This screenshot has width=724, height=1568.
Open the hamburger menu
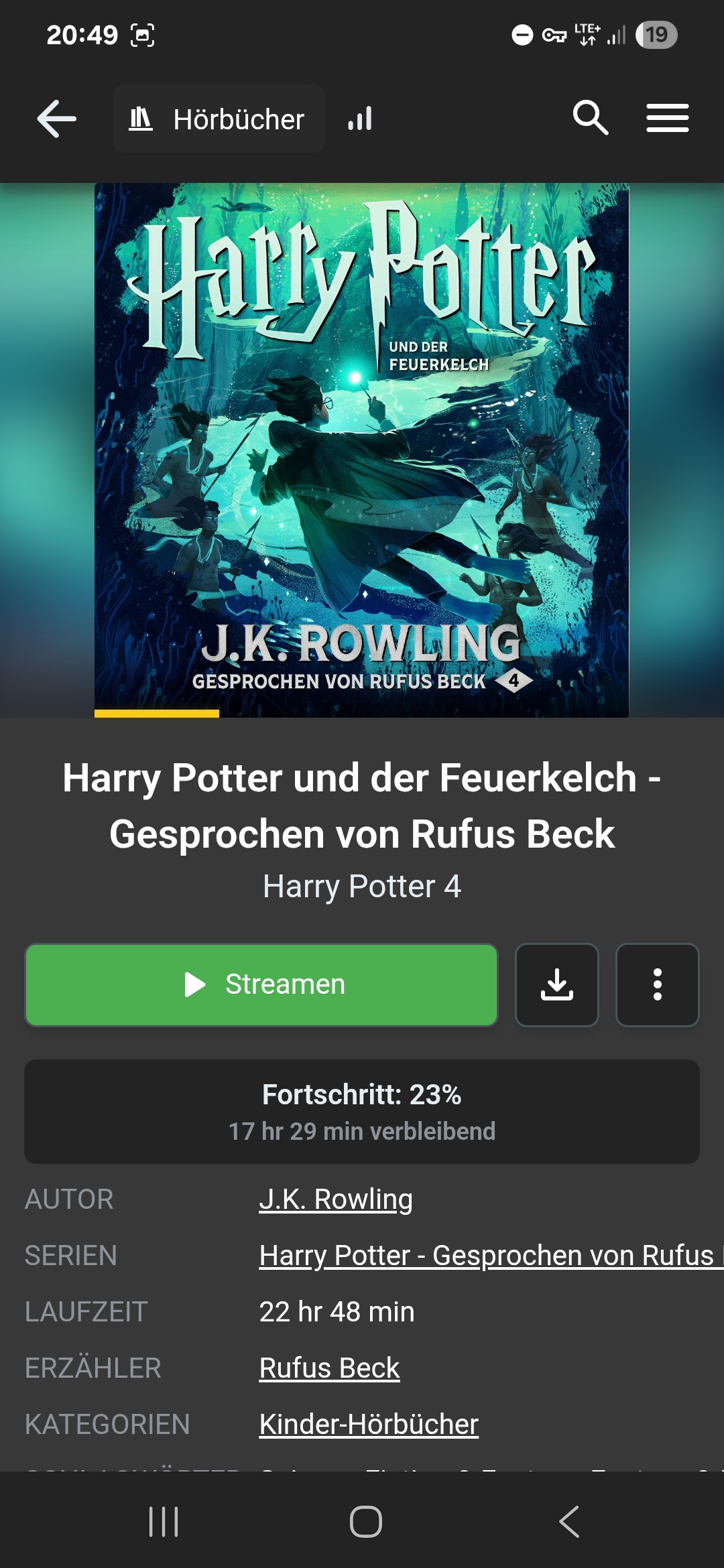click(x=667, y=118)
